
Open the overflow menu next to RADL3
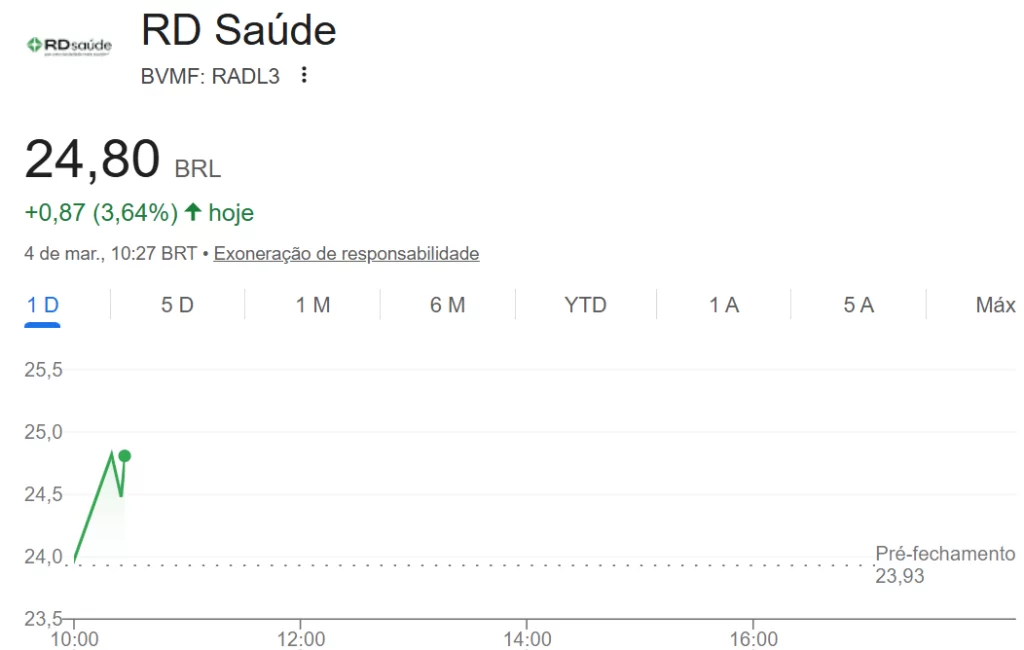click(304, 75)
